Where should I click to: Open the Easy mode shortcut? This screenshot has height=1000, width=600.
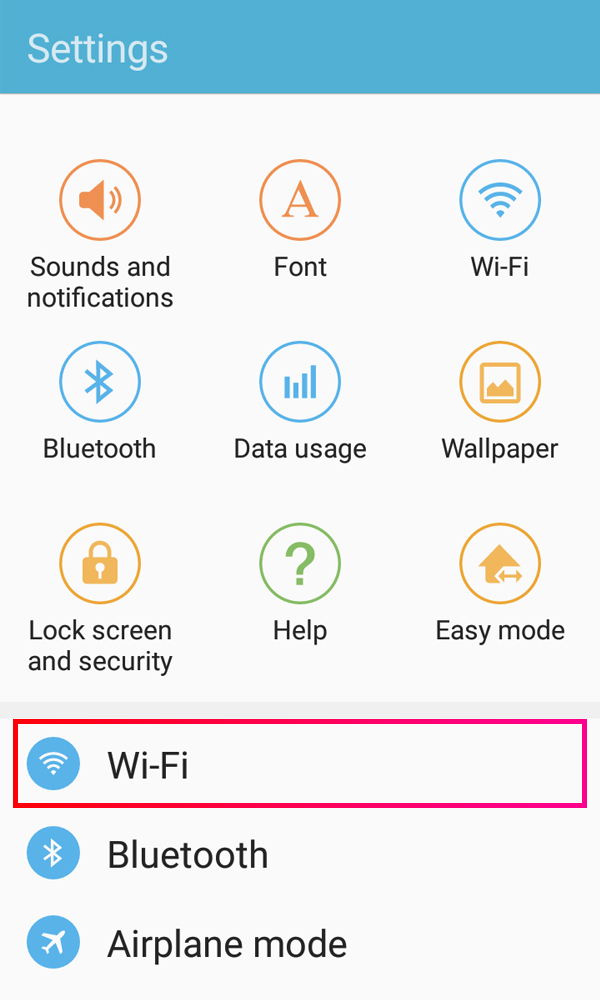tap(500, 584)
